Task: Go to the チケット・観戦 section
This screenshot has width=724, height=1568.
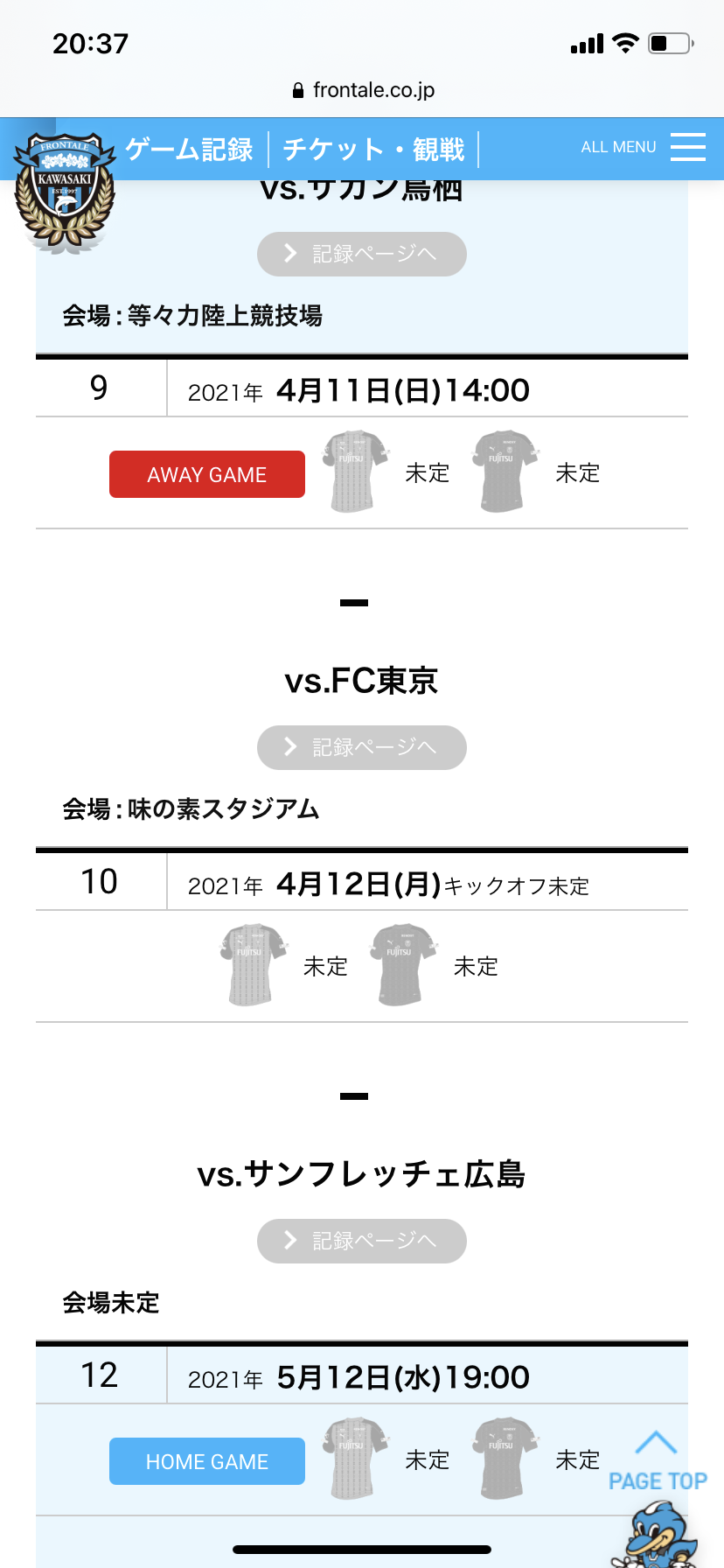Action: tap(373, 149)
